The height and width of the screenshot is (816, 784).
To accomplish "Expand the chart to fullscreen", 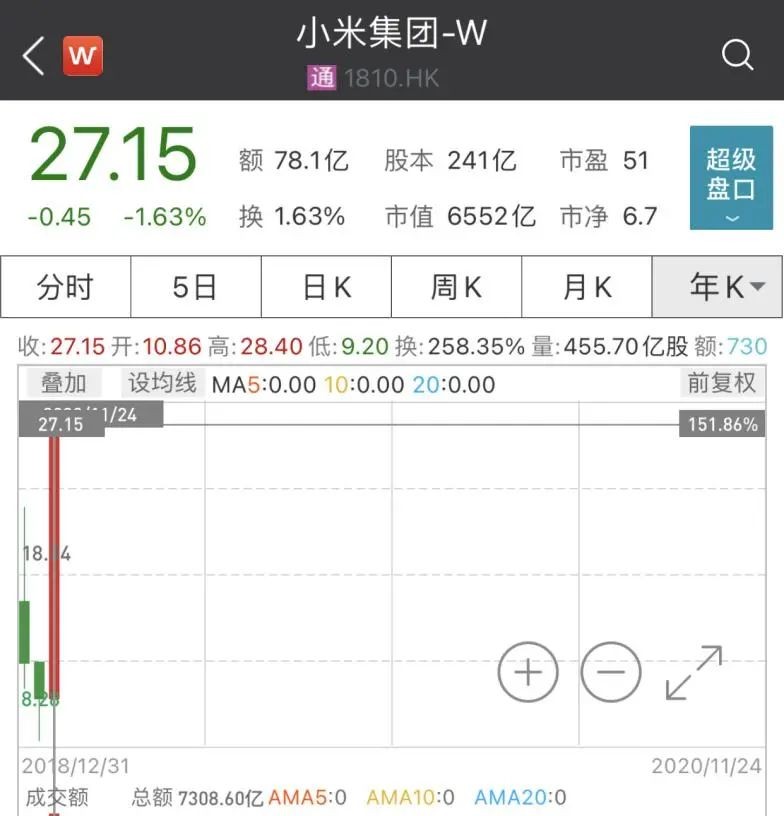I will point(693,672).
